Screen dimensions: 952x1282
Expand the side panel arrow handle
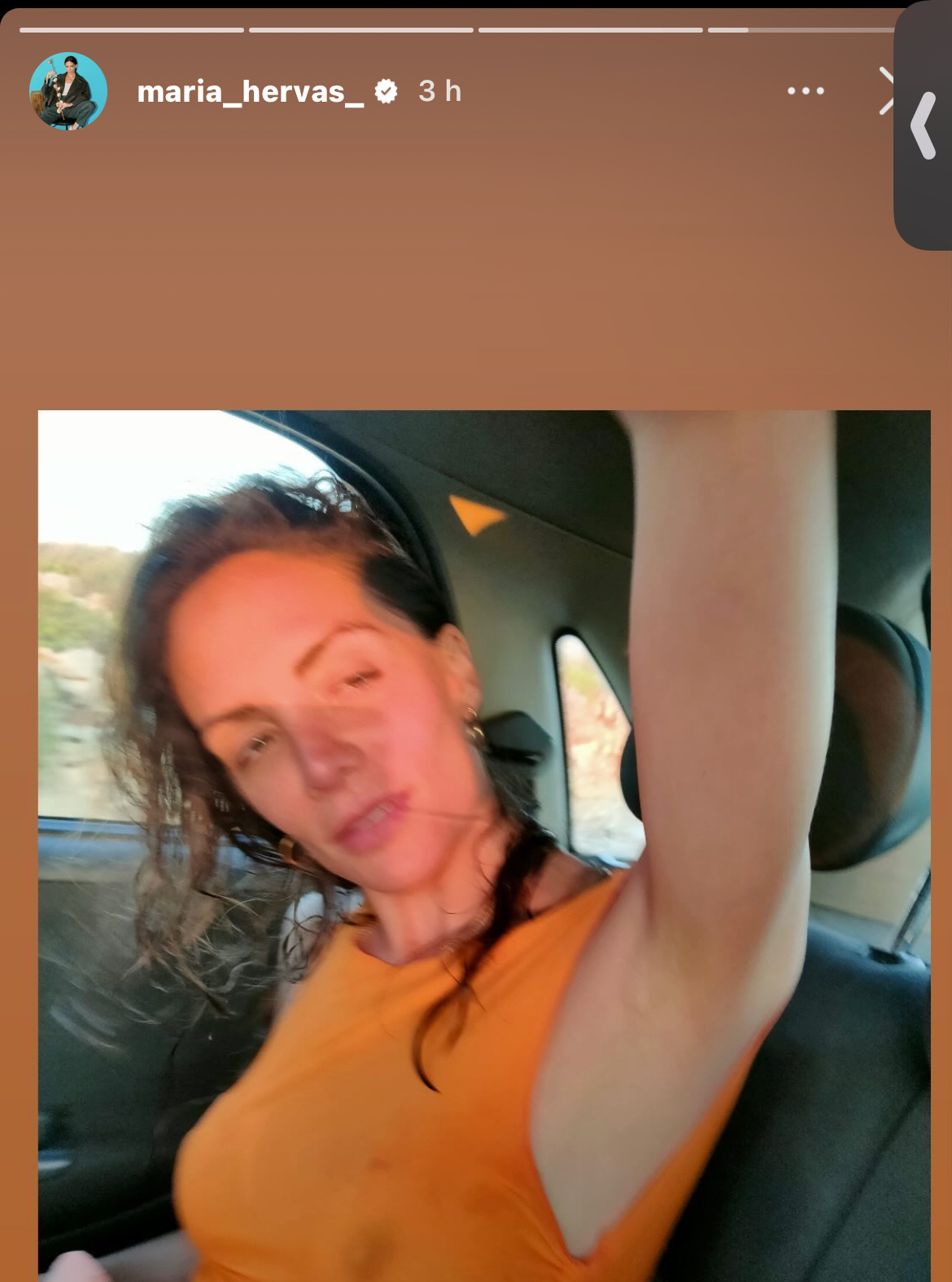pyautogui.click(x=924, y=126)
